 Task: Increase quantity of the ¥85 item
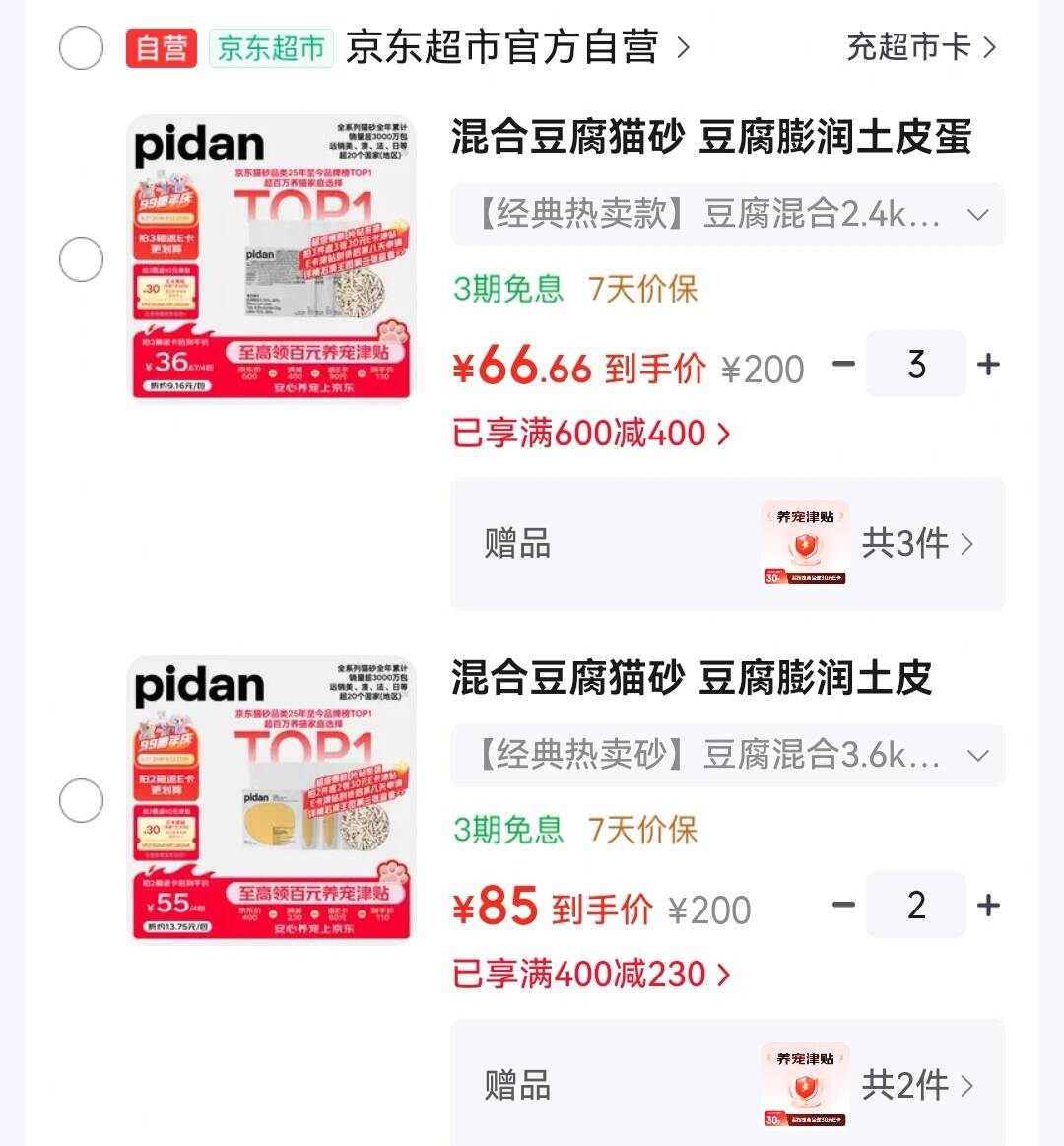[988, 904]
